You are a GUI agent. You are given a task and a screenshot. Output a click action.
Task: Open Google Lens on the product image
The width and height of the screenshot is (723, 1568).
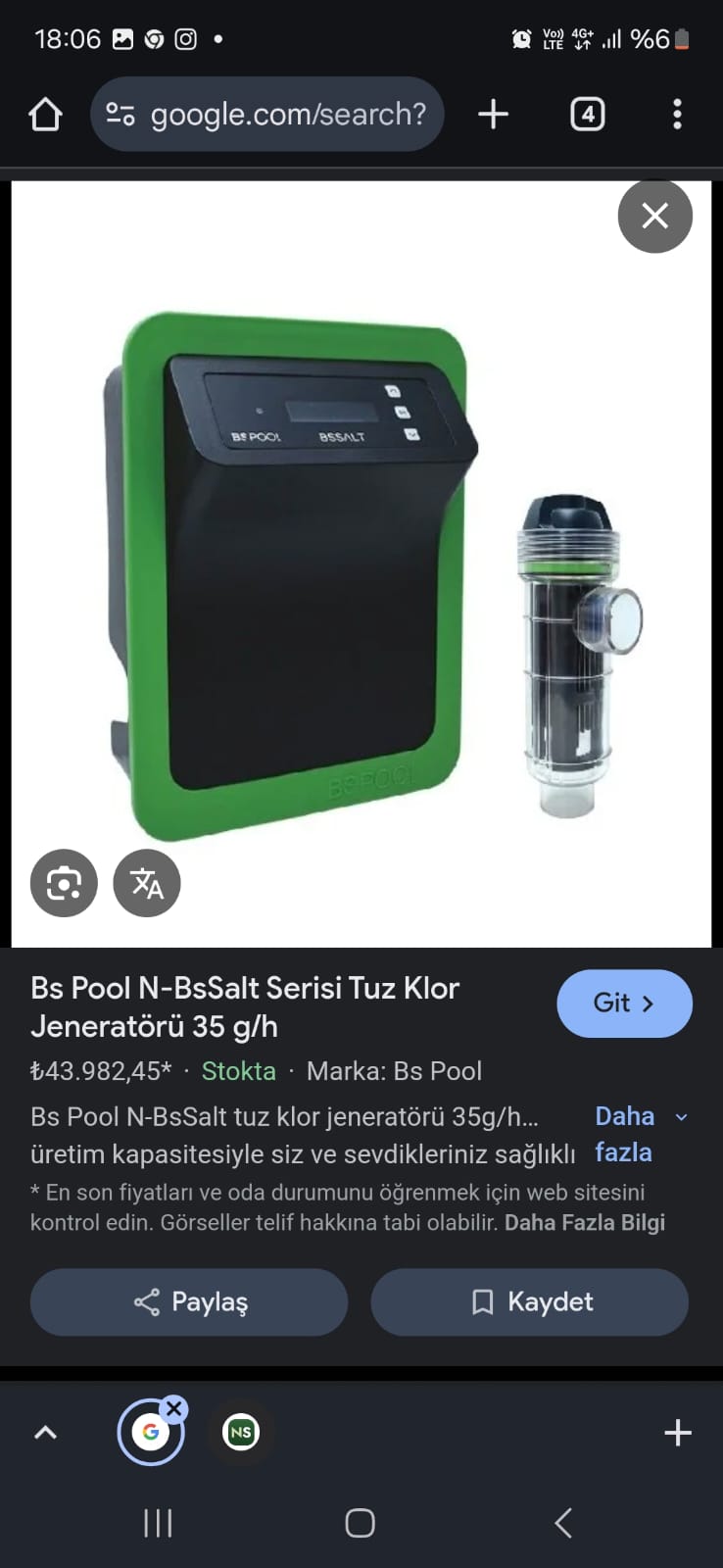(63, 883)
